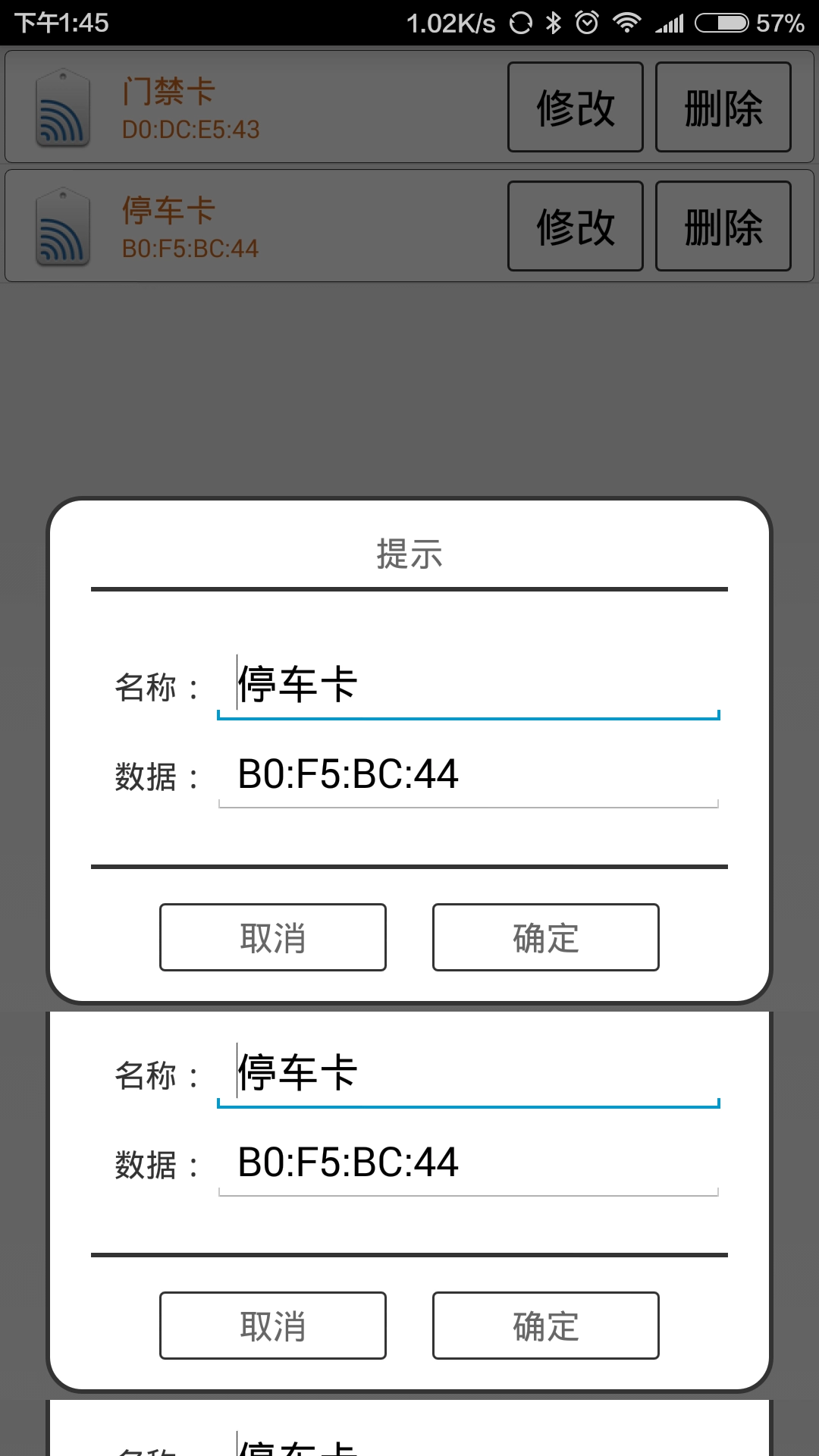Click 删除 button for the 停车卡 card
The width and height of the screenshot is (819, 1456).
tap(722, 227)
